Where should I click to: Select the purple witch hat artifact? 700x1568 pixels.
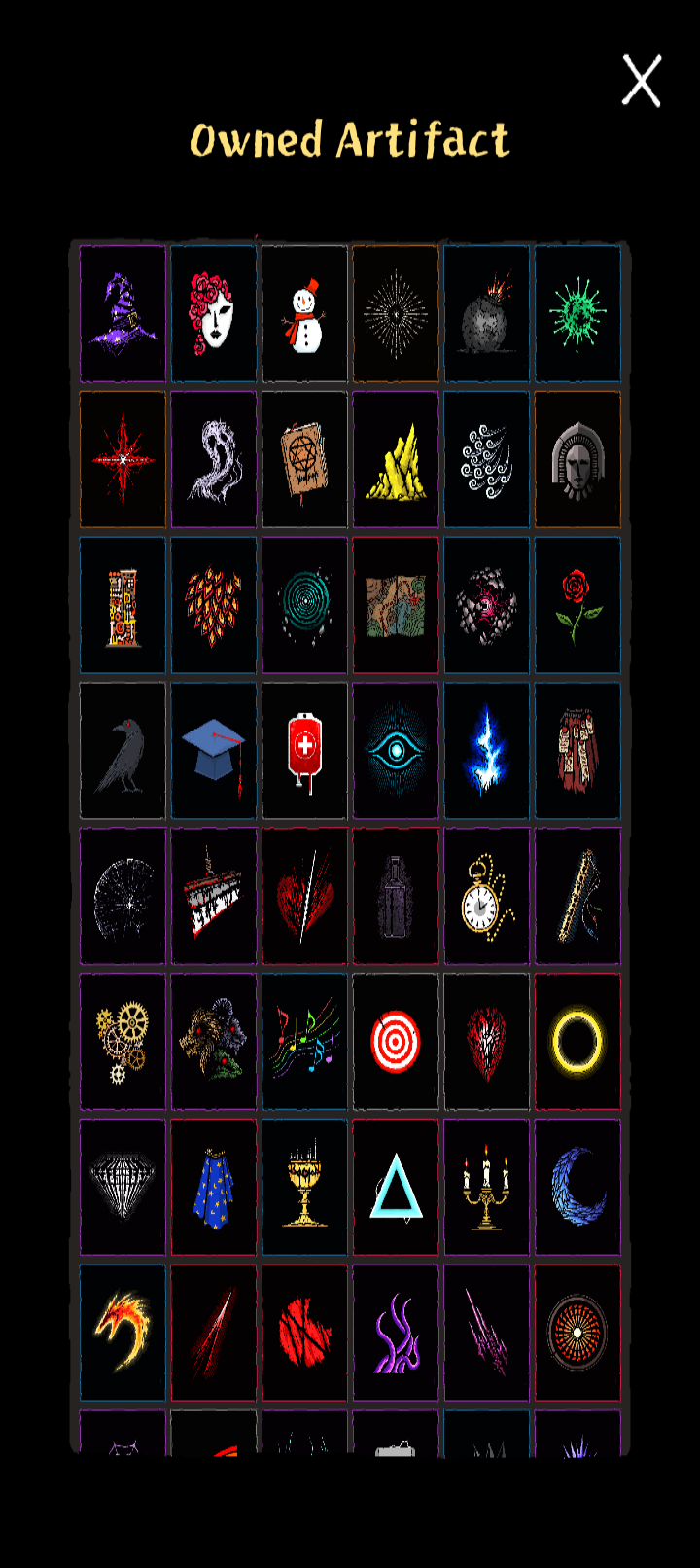coord(122,313)
